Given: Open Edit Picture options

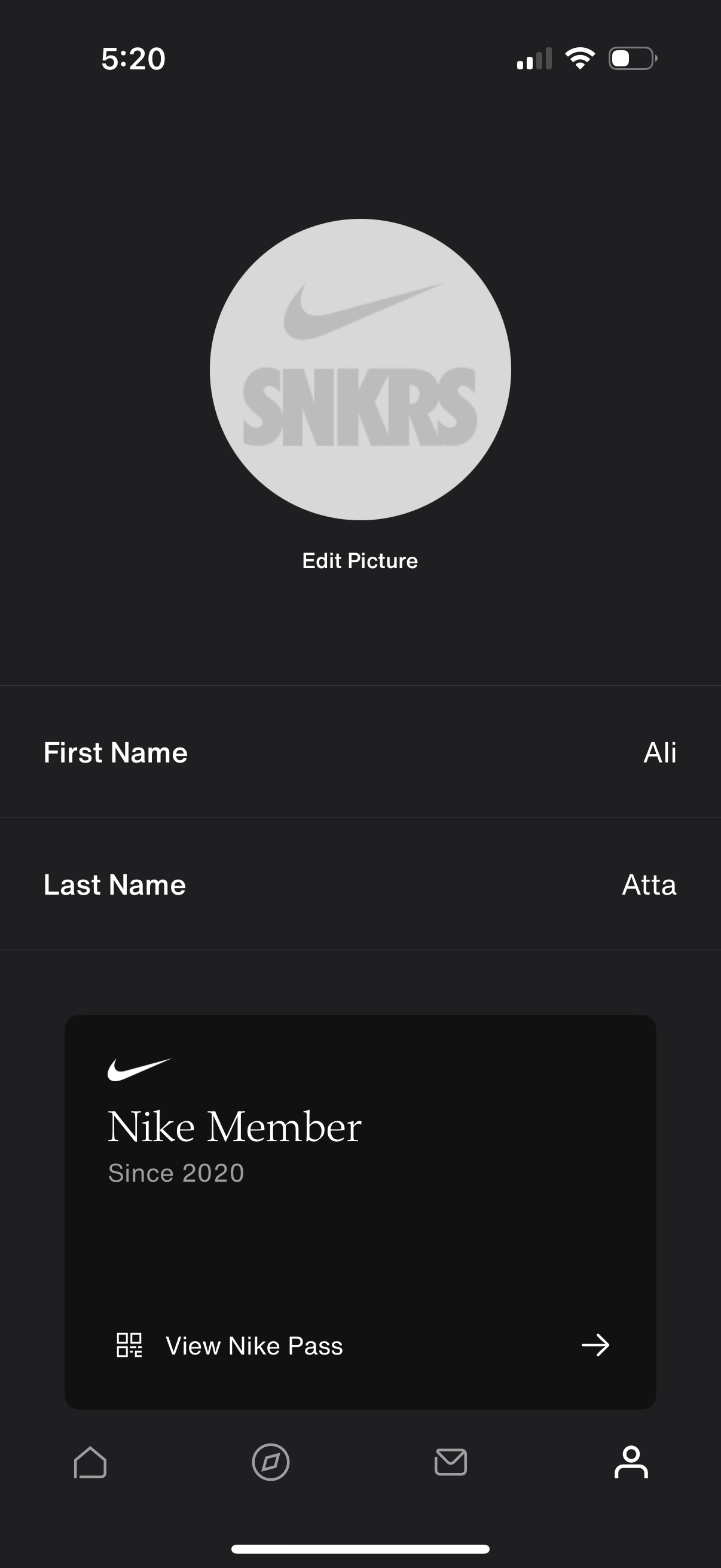Looking at the screenshot, I should point(360,560).
